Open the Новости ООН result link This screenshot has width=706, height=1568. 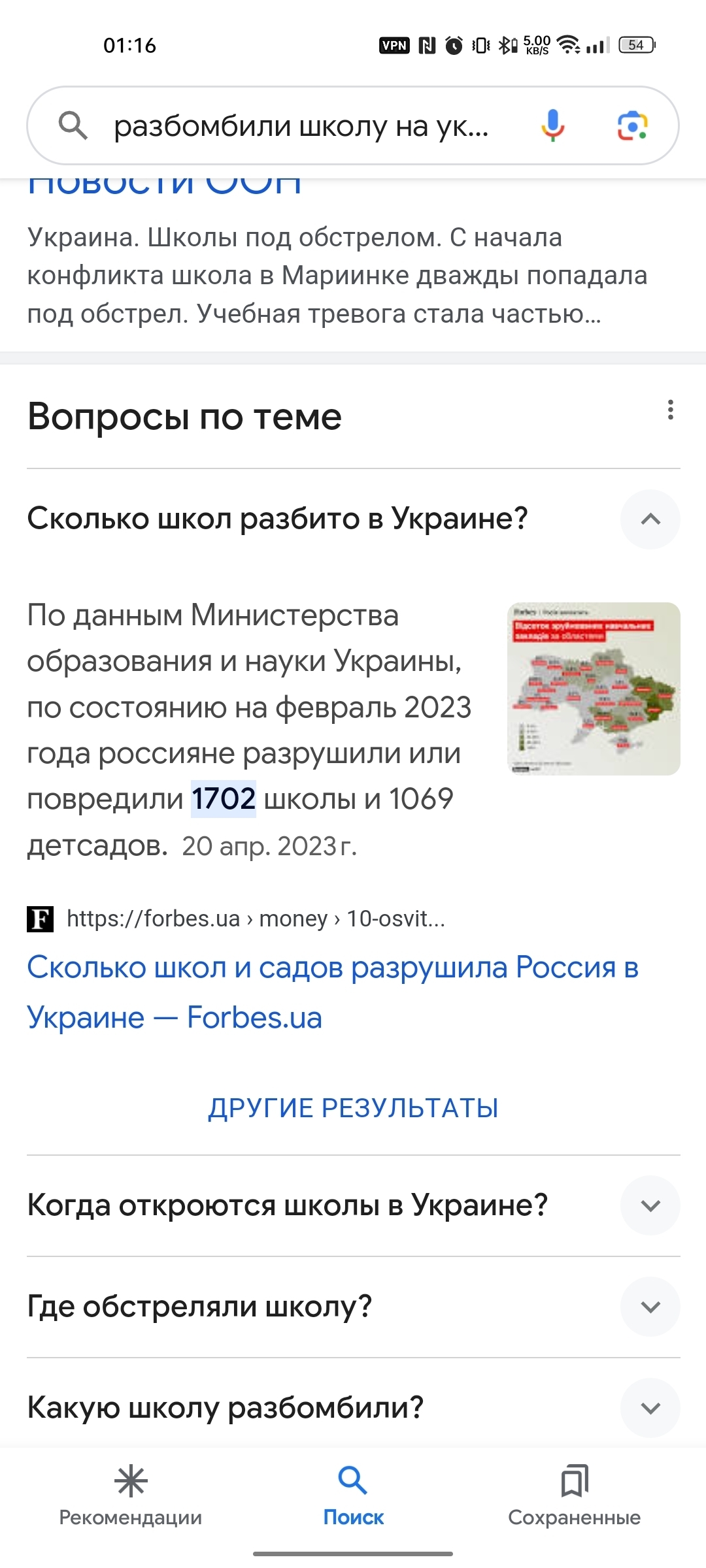[165, 186]
